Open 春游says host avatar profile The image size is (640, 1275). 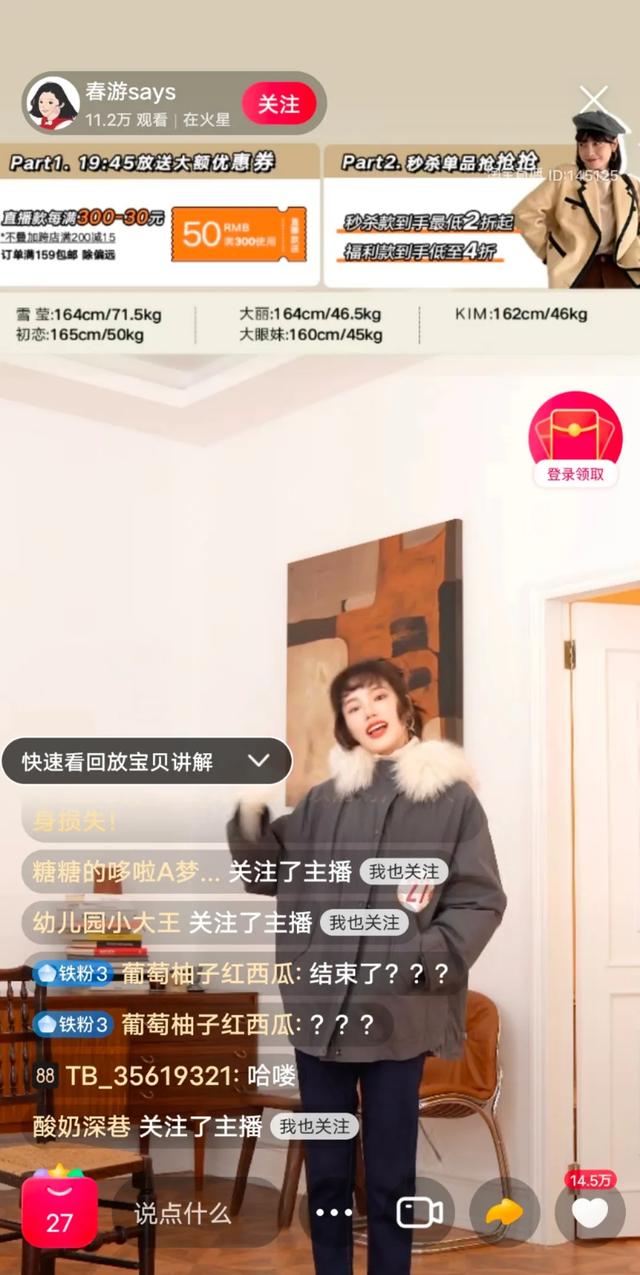(53, 103)
